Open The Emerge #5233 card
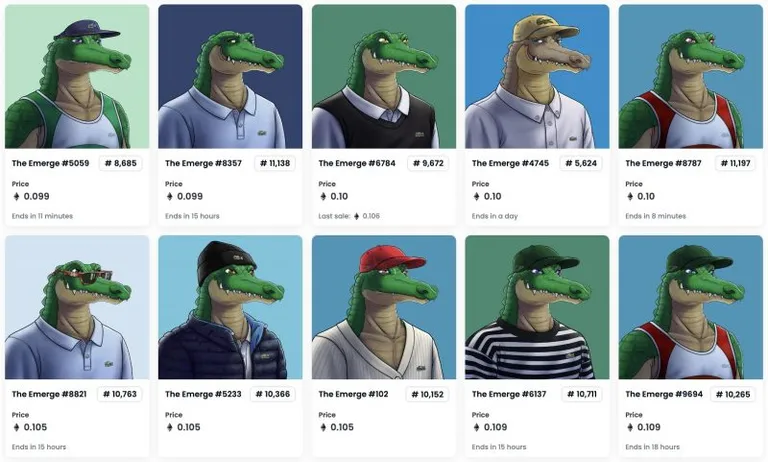Viewport: 768px width, 462px height. pyautogui.click(x=230, y=346)
